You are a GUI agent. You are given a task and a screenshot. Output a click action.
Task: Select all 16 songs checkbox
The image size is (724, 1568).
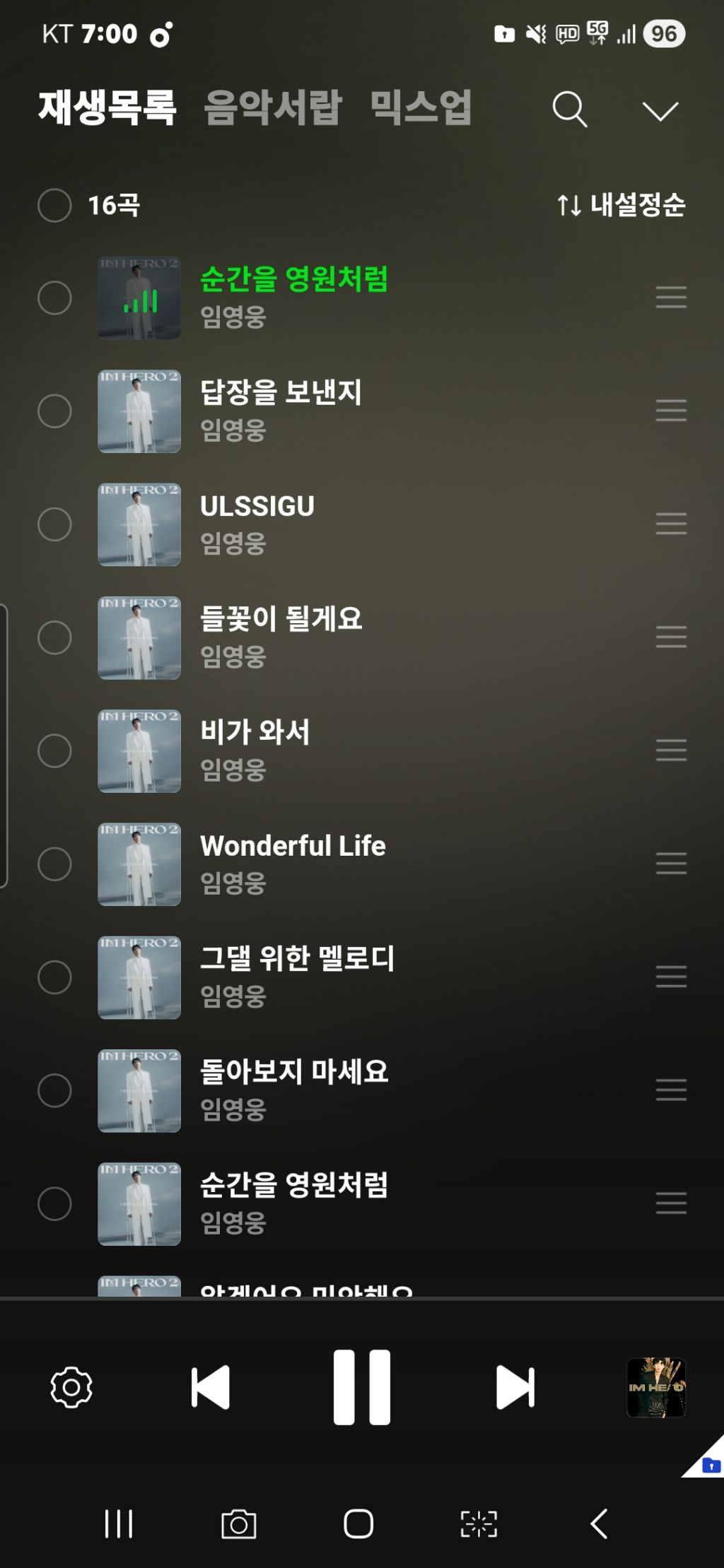pyautogui.click(x=54, y=206)
